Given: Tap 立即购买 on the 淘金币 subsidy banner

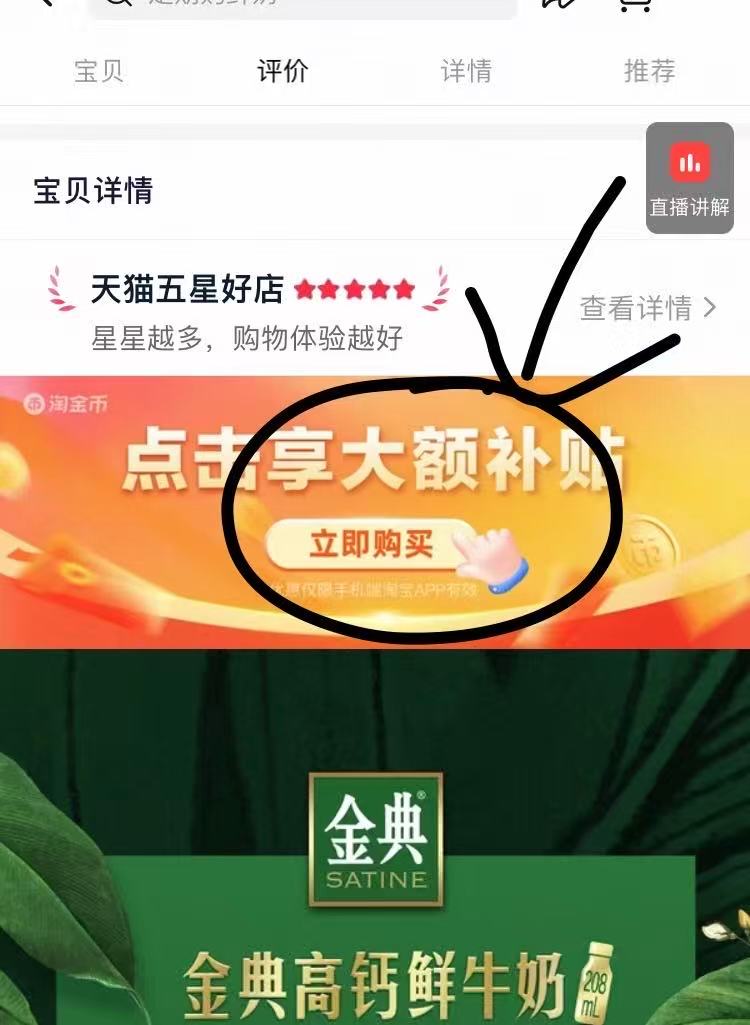Looking at the screenshot, I should [372, 545].
